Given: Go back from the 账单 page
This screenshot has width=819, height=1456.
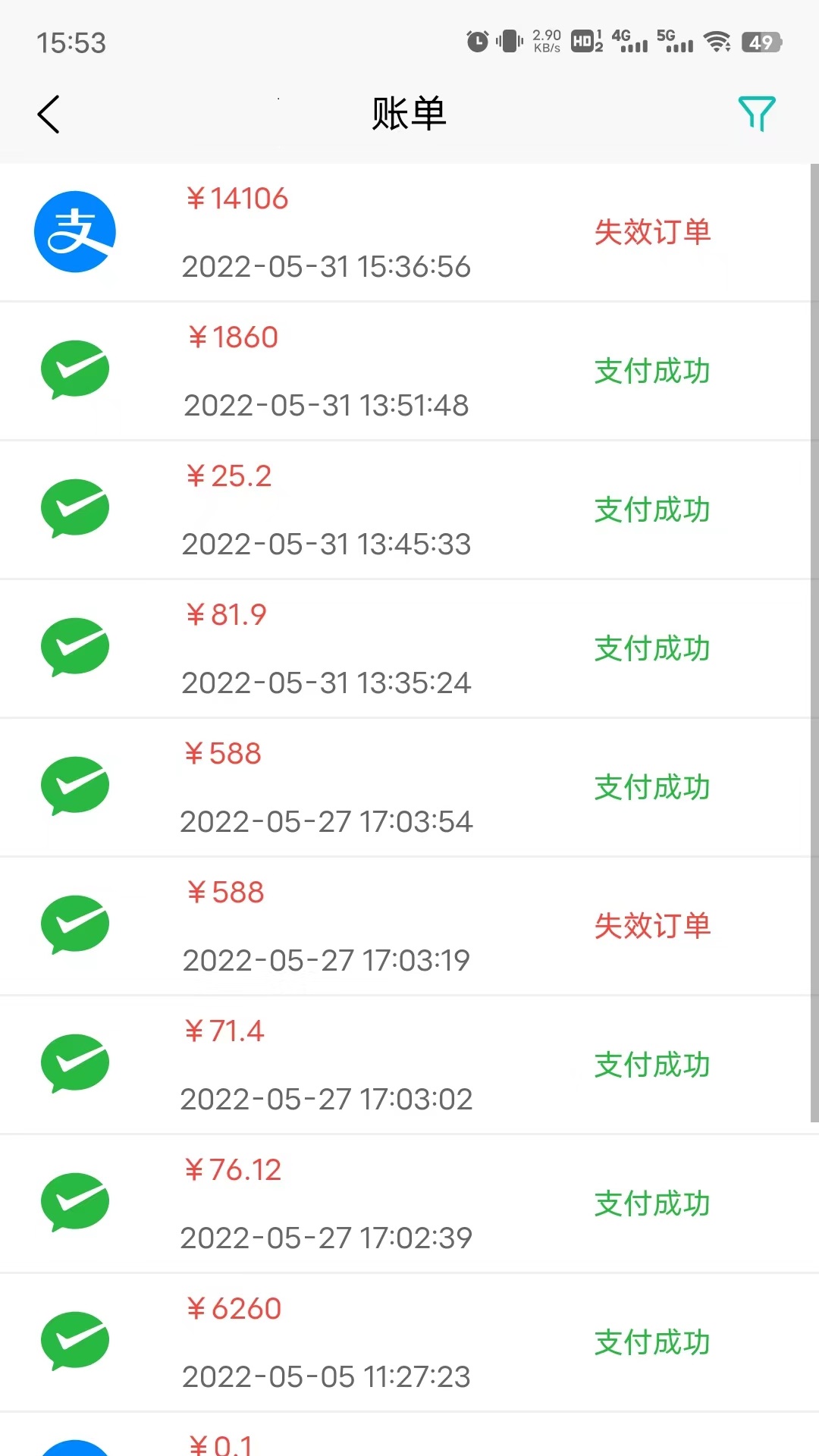Looking at the screenshot, I should click(49, 115).
